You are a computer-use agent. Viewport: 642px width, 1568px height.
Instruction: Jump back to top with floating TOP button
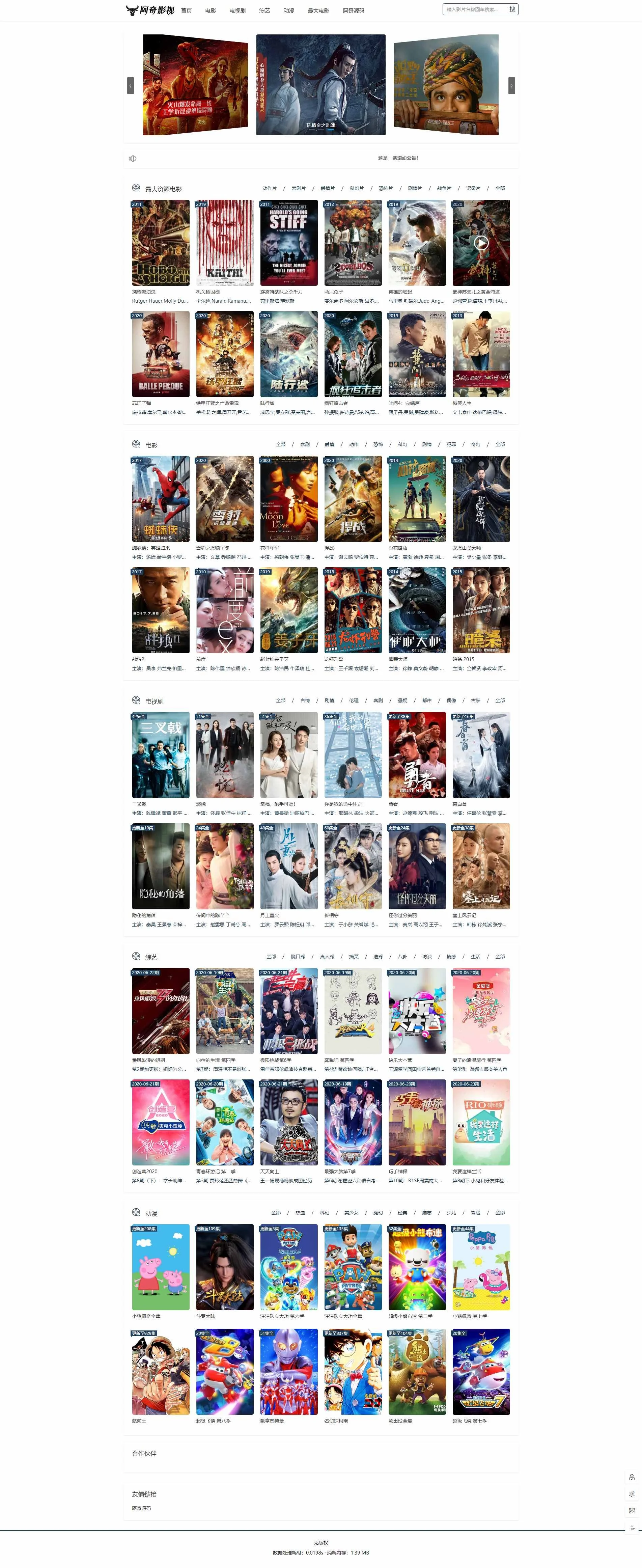tap(632, 1527)
